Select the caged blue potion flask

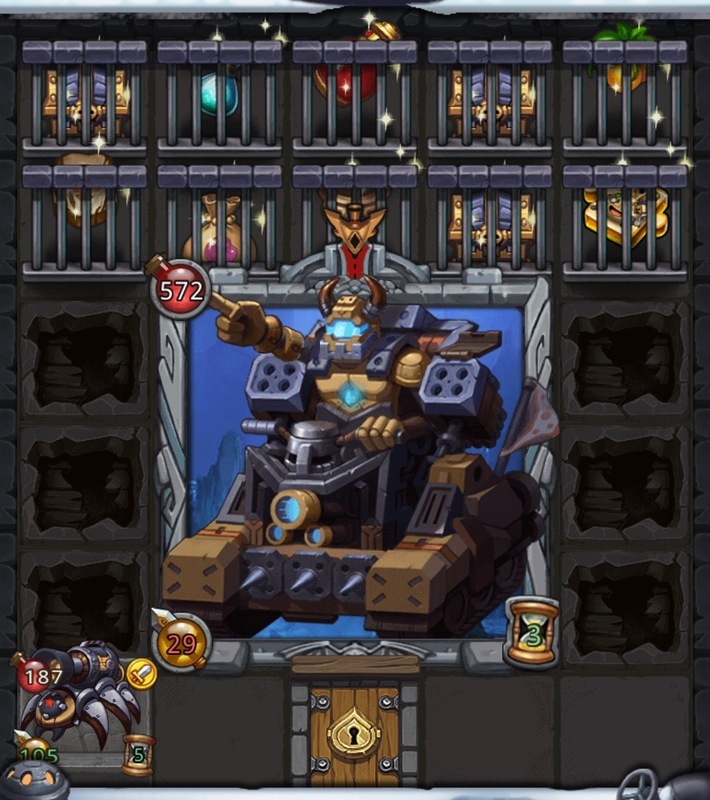(219, 93)
